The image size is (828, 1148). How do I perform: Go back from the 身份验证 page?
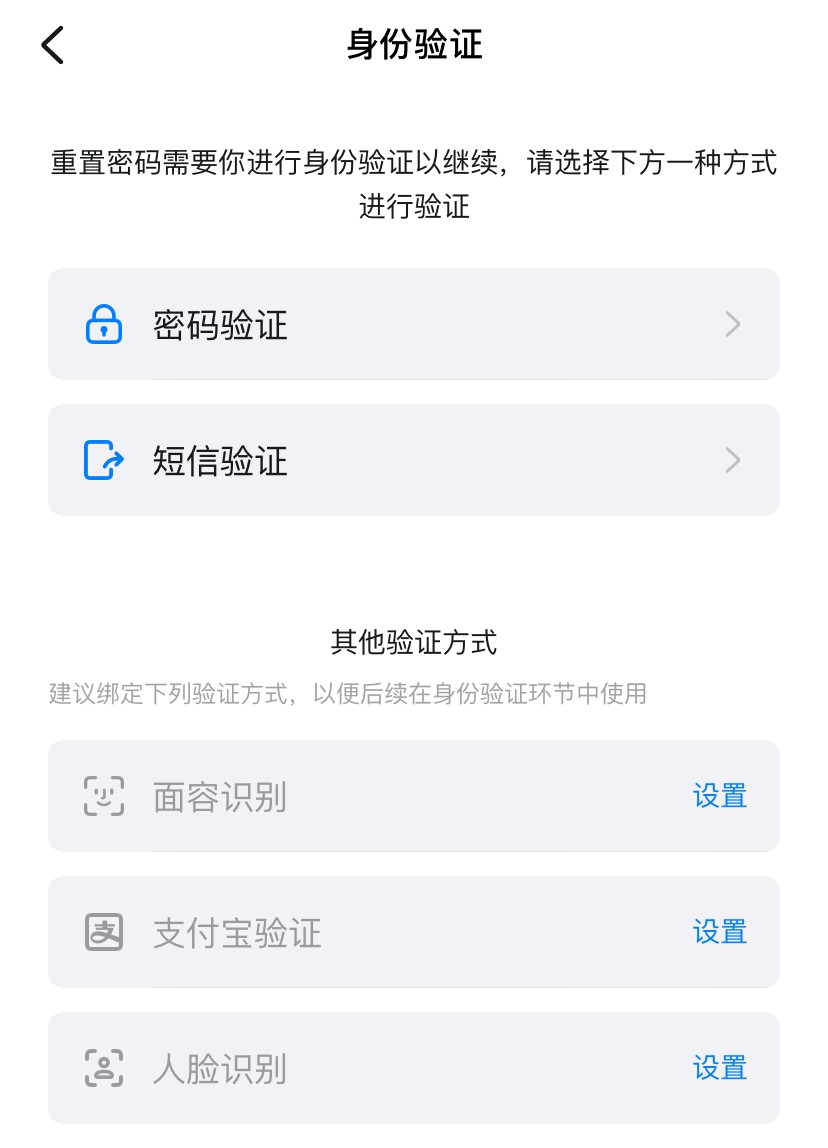tap(53, 45)
